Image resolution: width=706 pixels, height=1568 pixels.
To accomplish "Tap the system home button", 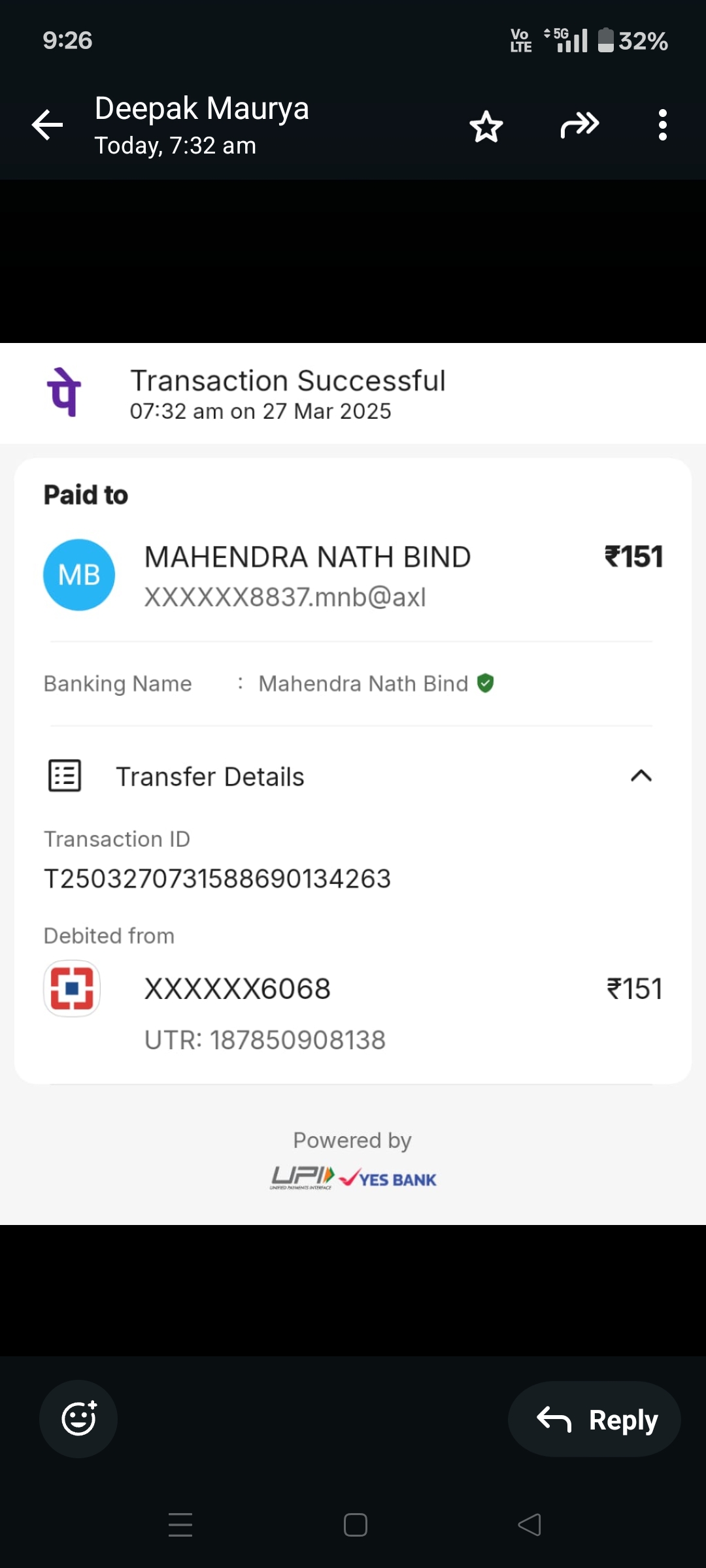I will pos(355,1525).
